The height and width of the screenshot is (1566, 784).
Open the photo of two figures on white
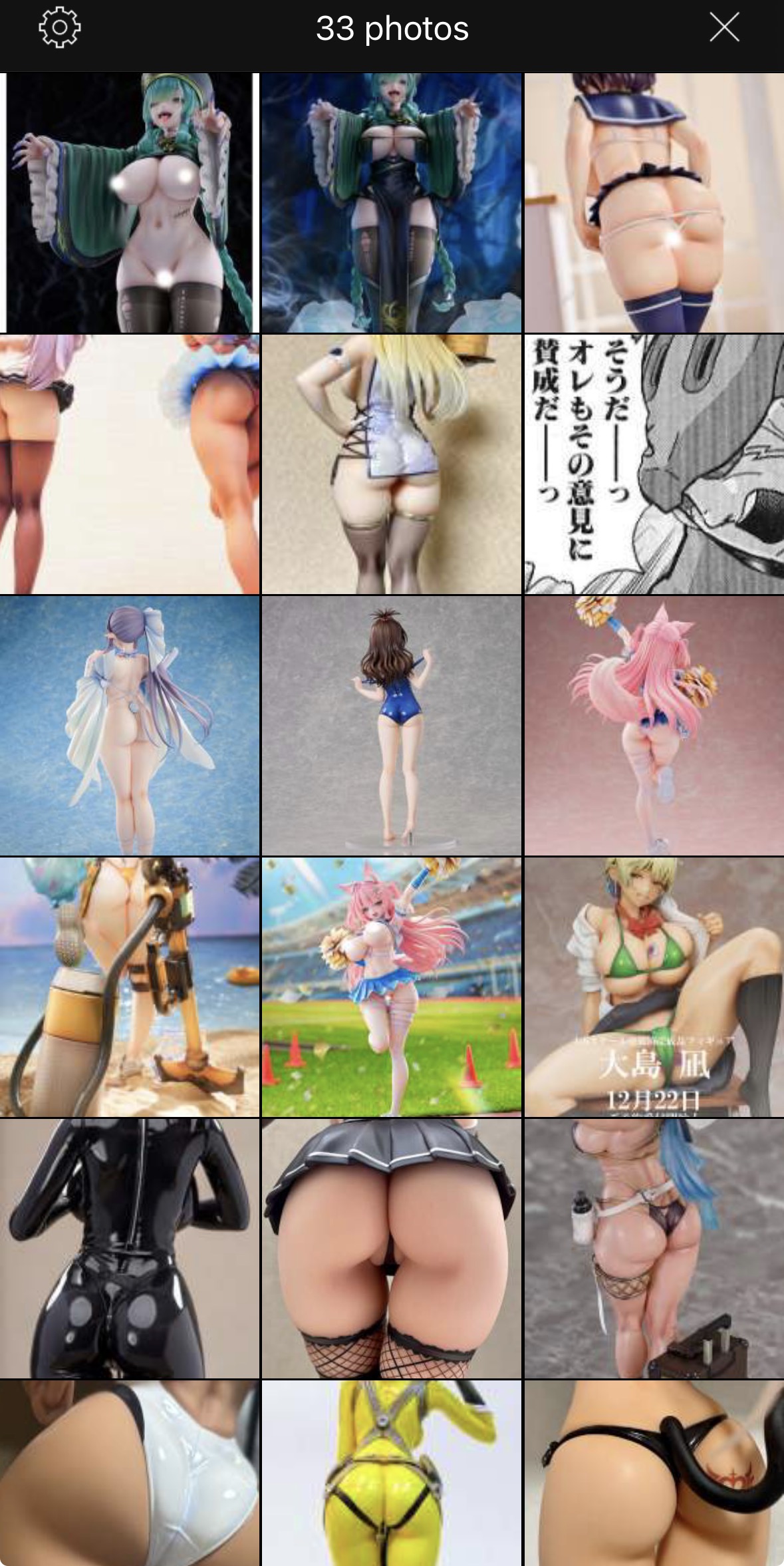point(130,464)
